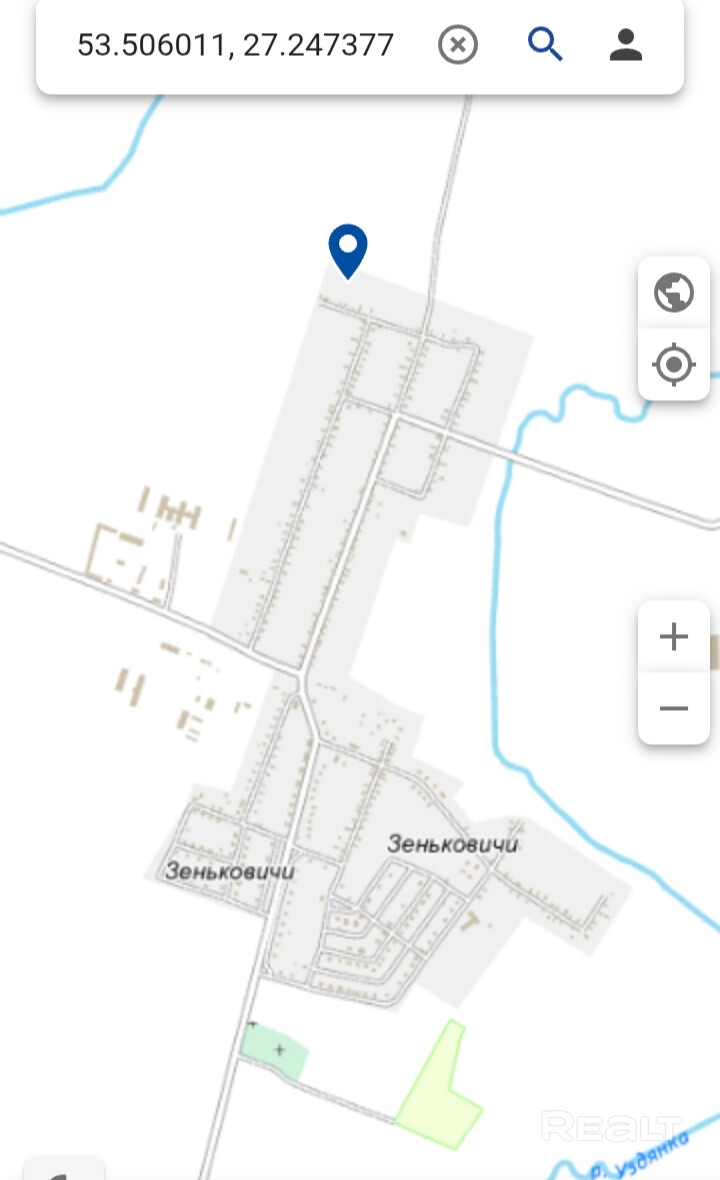Tap the coordinates search field

(x=236, y=45)
